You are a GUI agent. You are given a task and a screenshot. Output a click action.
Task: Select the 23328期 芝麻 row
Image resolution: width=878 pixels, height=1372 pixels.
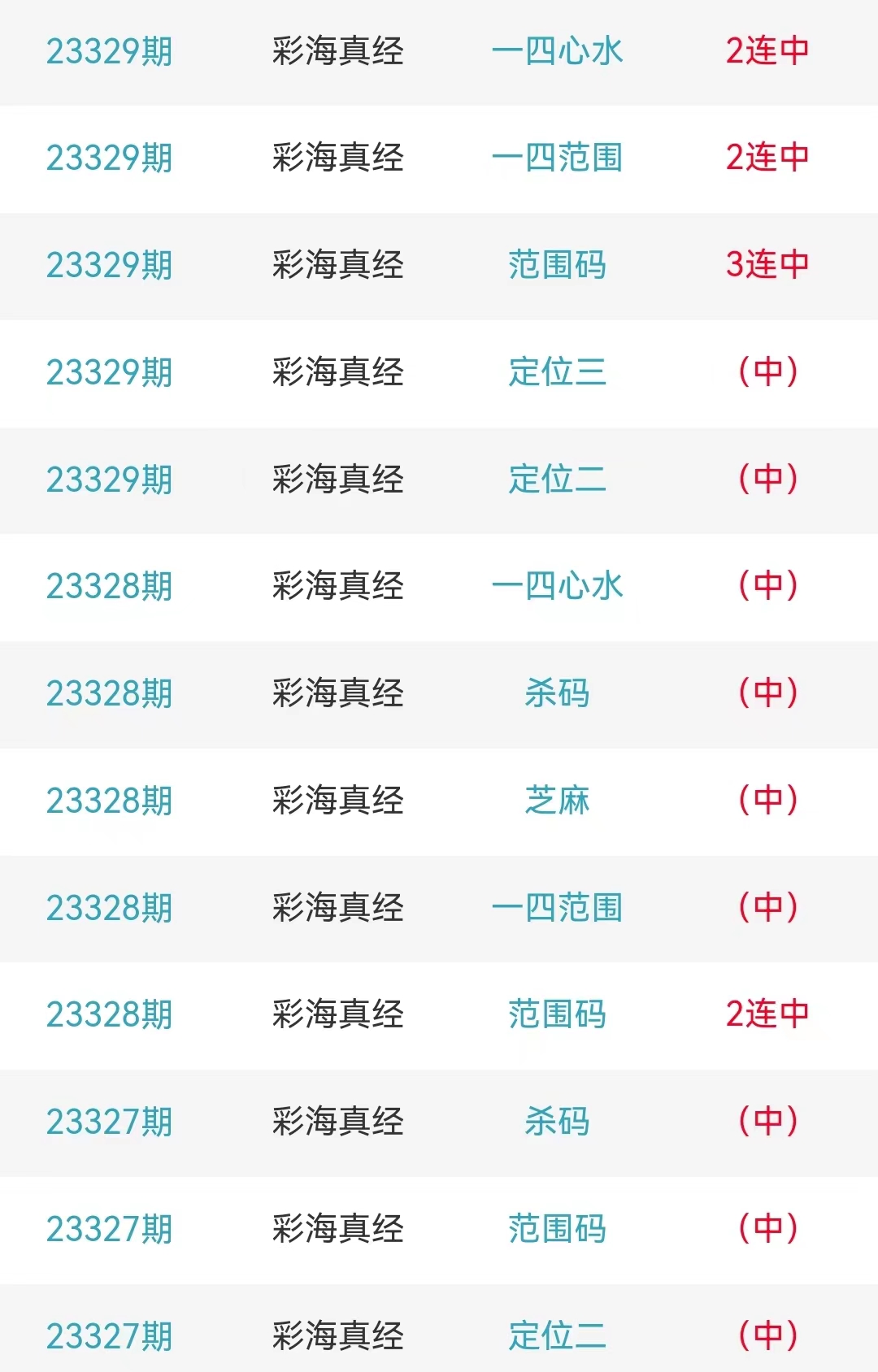[x=557, y=801]
